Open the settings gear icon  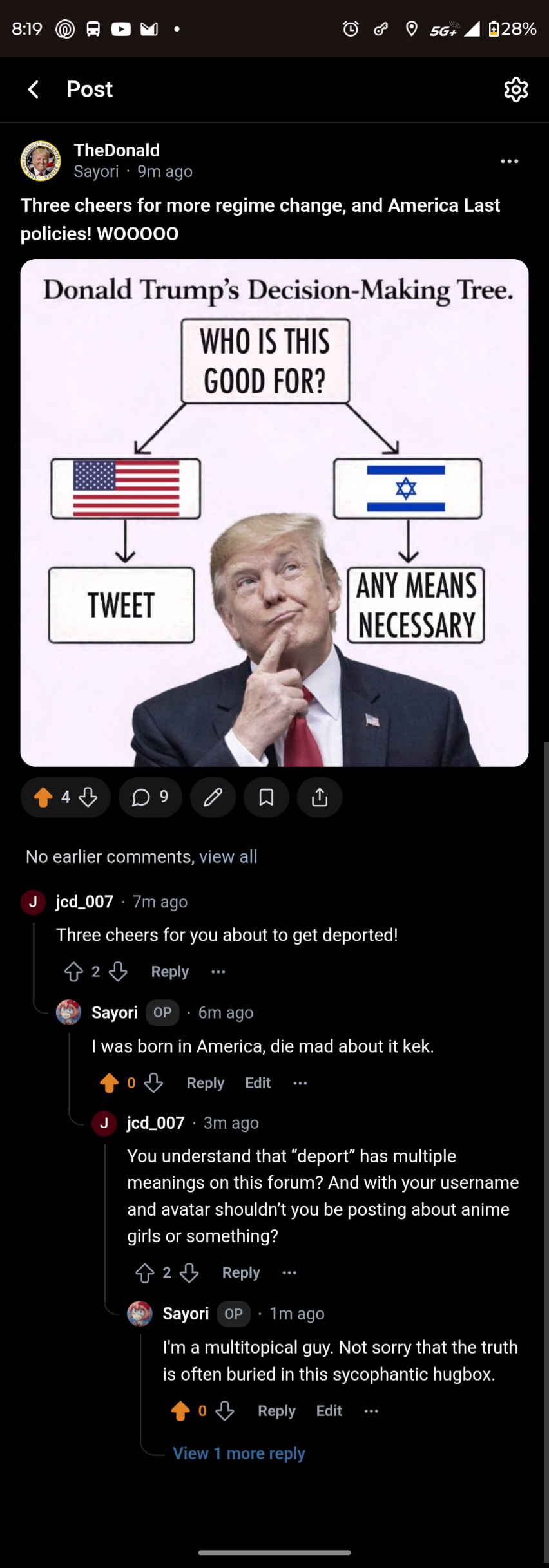click(515, 90)
